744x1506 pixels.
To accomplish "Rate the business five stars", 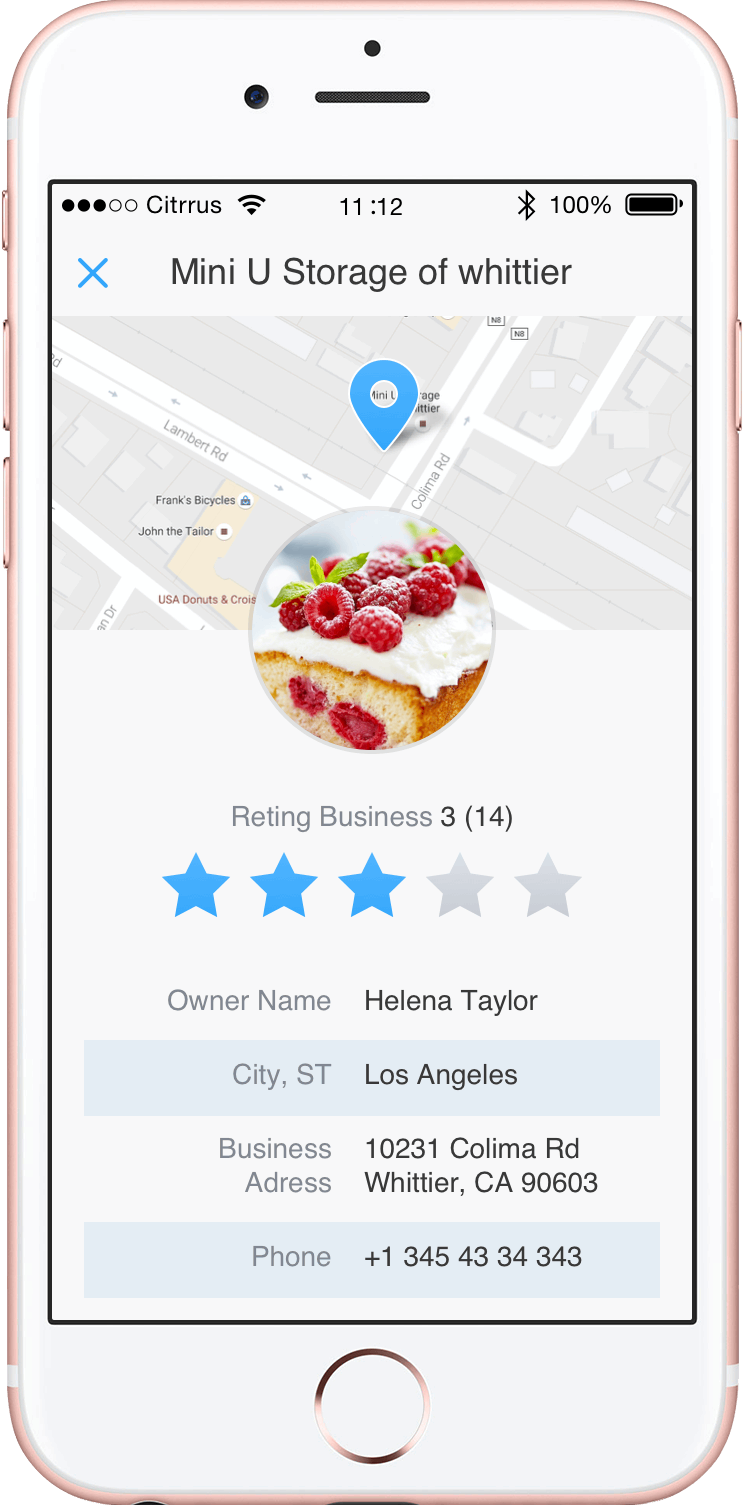I will pos(548,886).
